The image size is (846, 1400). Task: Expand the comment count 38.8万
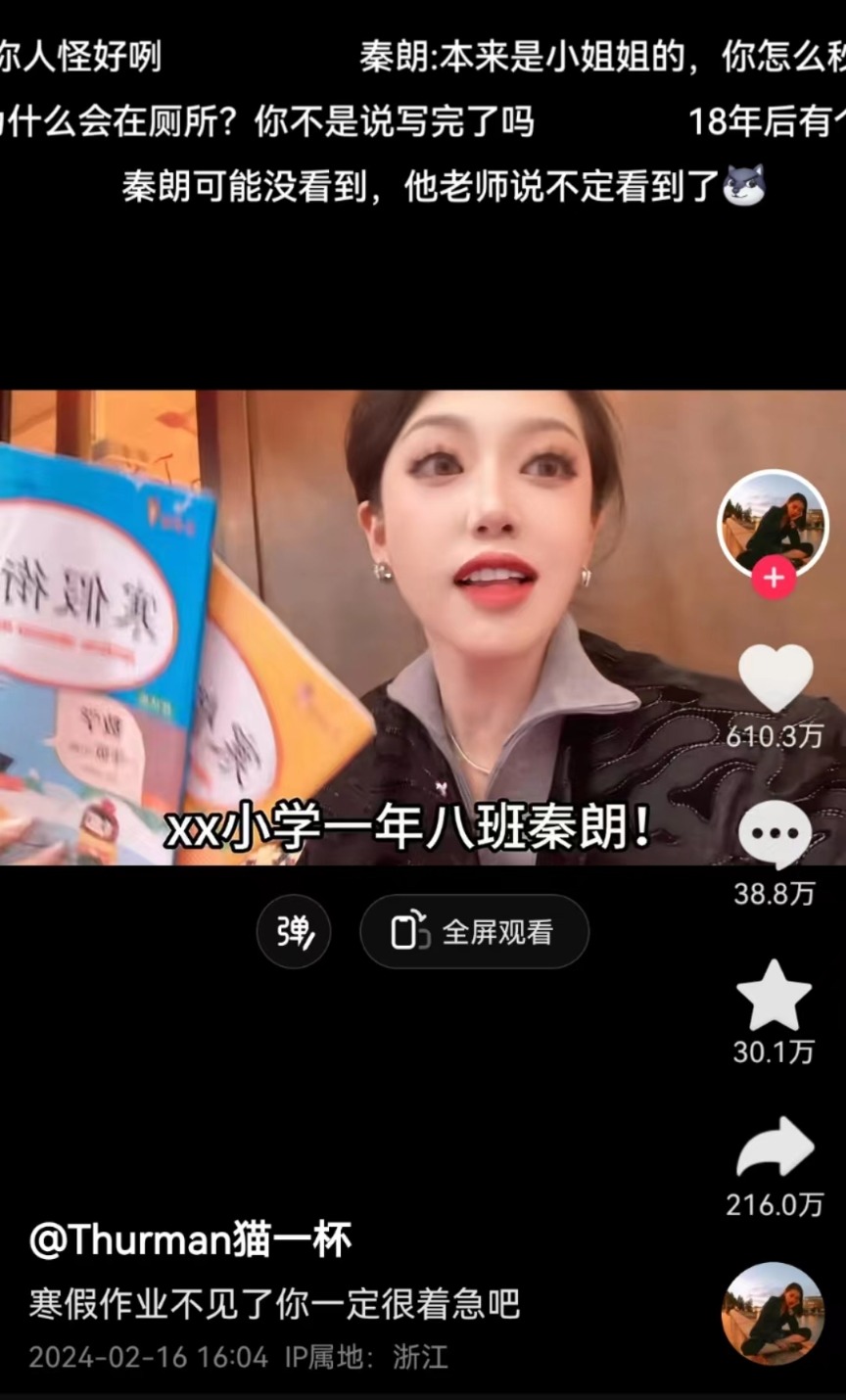tap(775, 893)
